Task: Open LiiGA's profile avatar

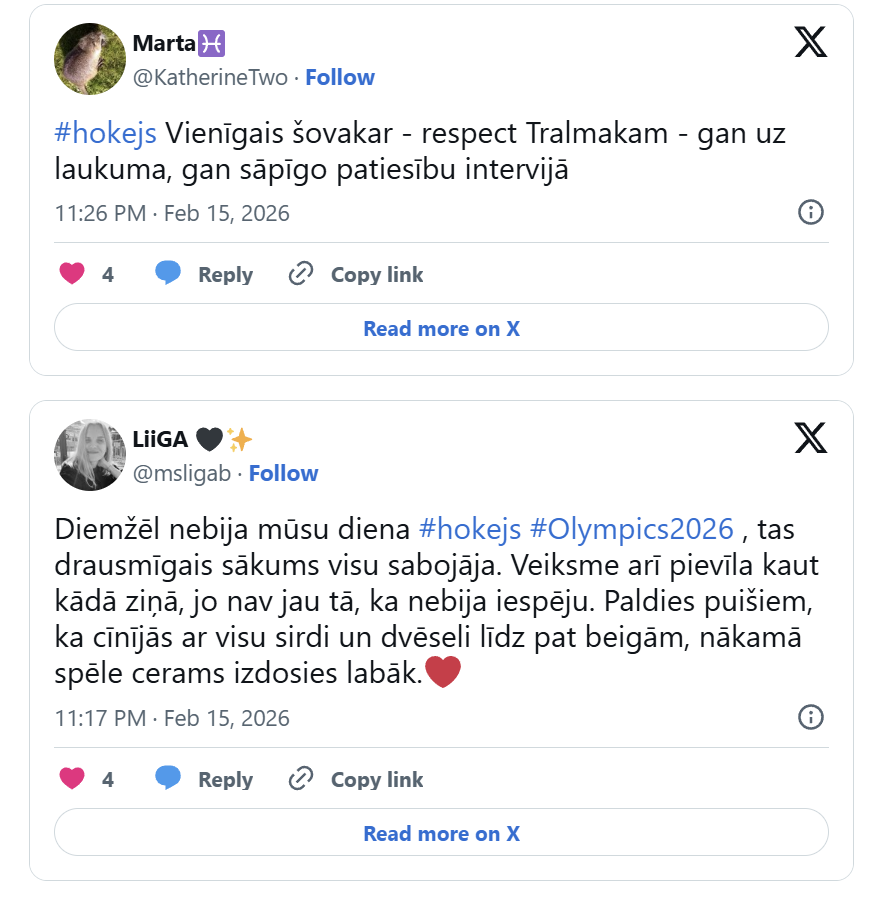Action: tap(89, 455)
